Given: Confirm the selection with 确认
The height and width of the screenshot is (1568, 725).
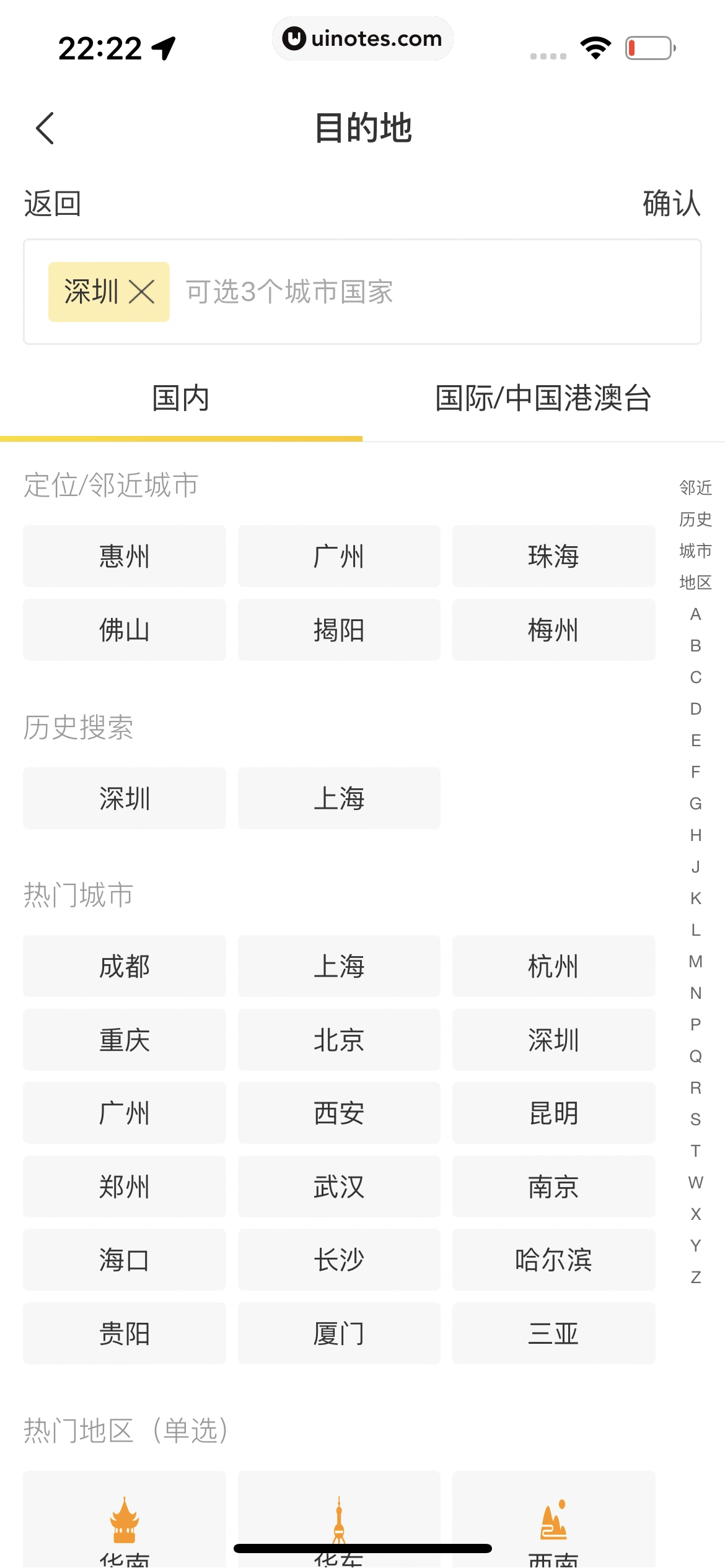Looking at the screenshot, I should click(x=671, y=204).
